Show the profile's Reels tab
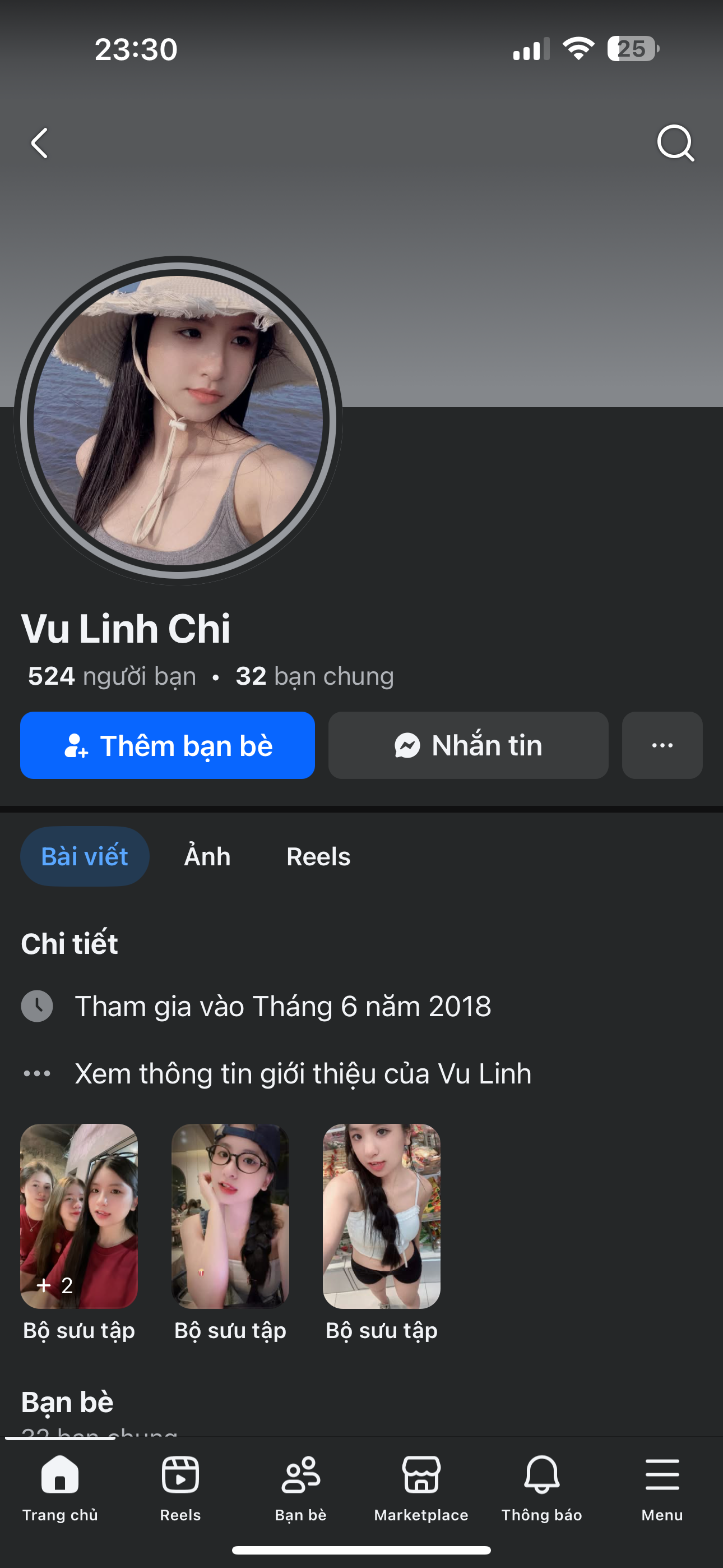Viewport: 723px width, 1568px height. click(318, 856)
